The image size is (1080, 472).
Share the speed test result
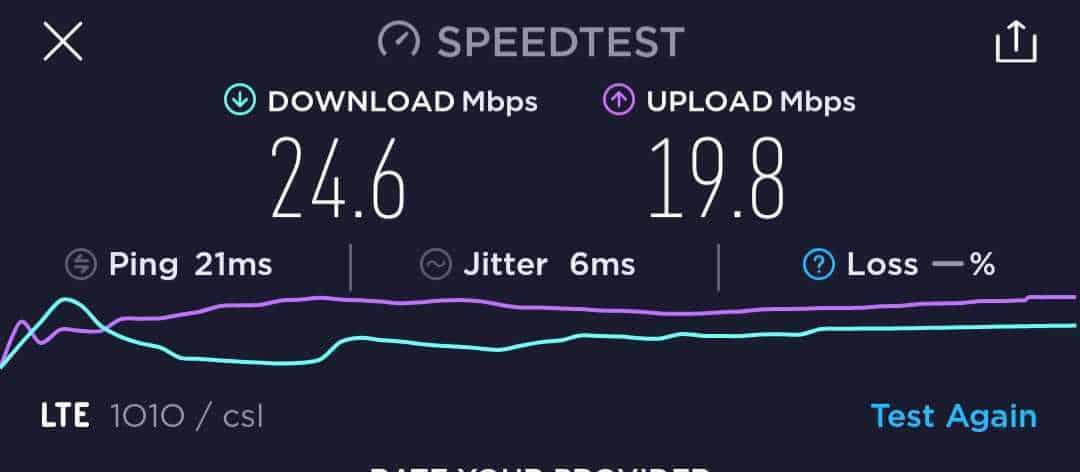click(1016, 42)
